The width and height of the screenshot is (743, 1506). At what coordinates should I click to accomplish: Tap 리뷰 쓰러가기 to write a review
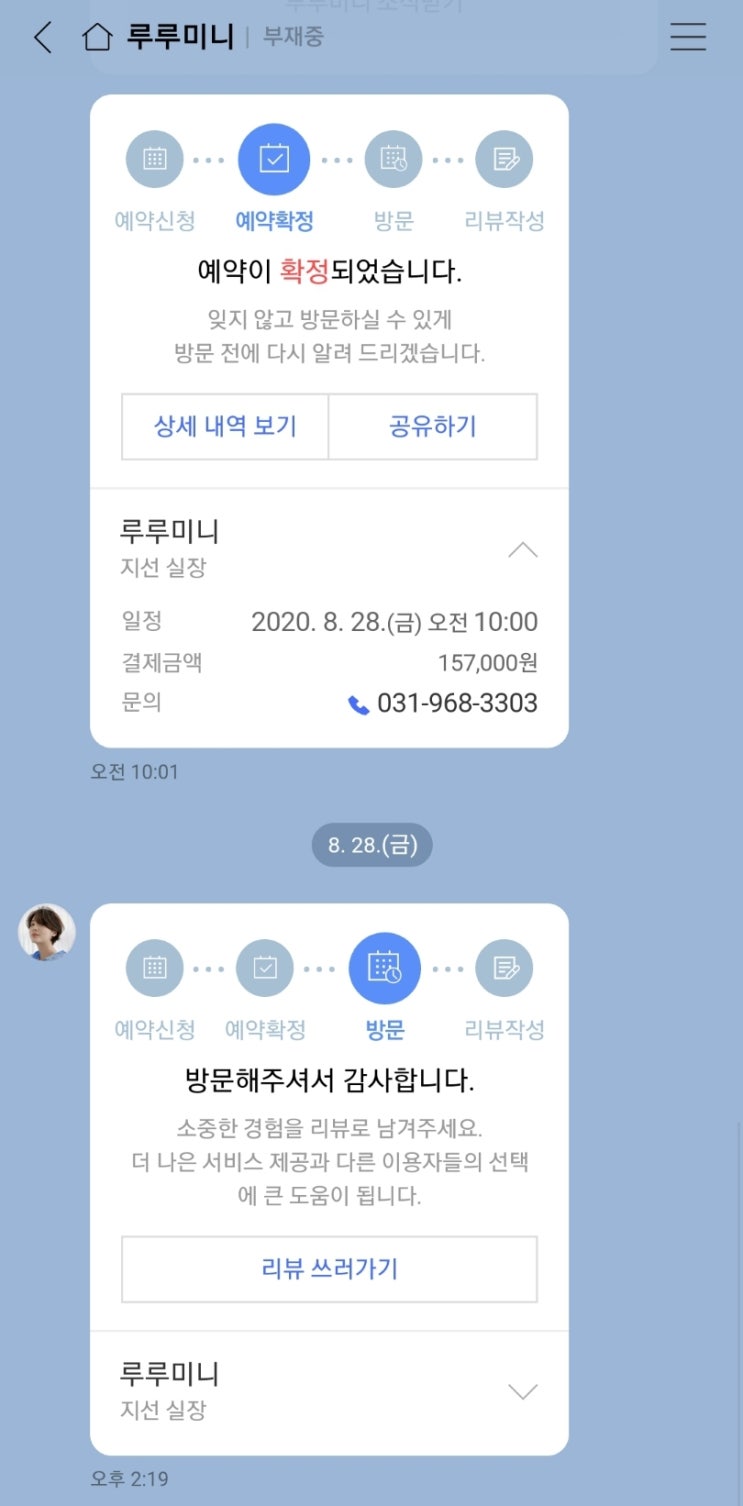pyautogui.click(x=329, y=1269)
